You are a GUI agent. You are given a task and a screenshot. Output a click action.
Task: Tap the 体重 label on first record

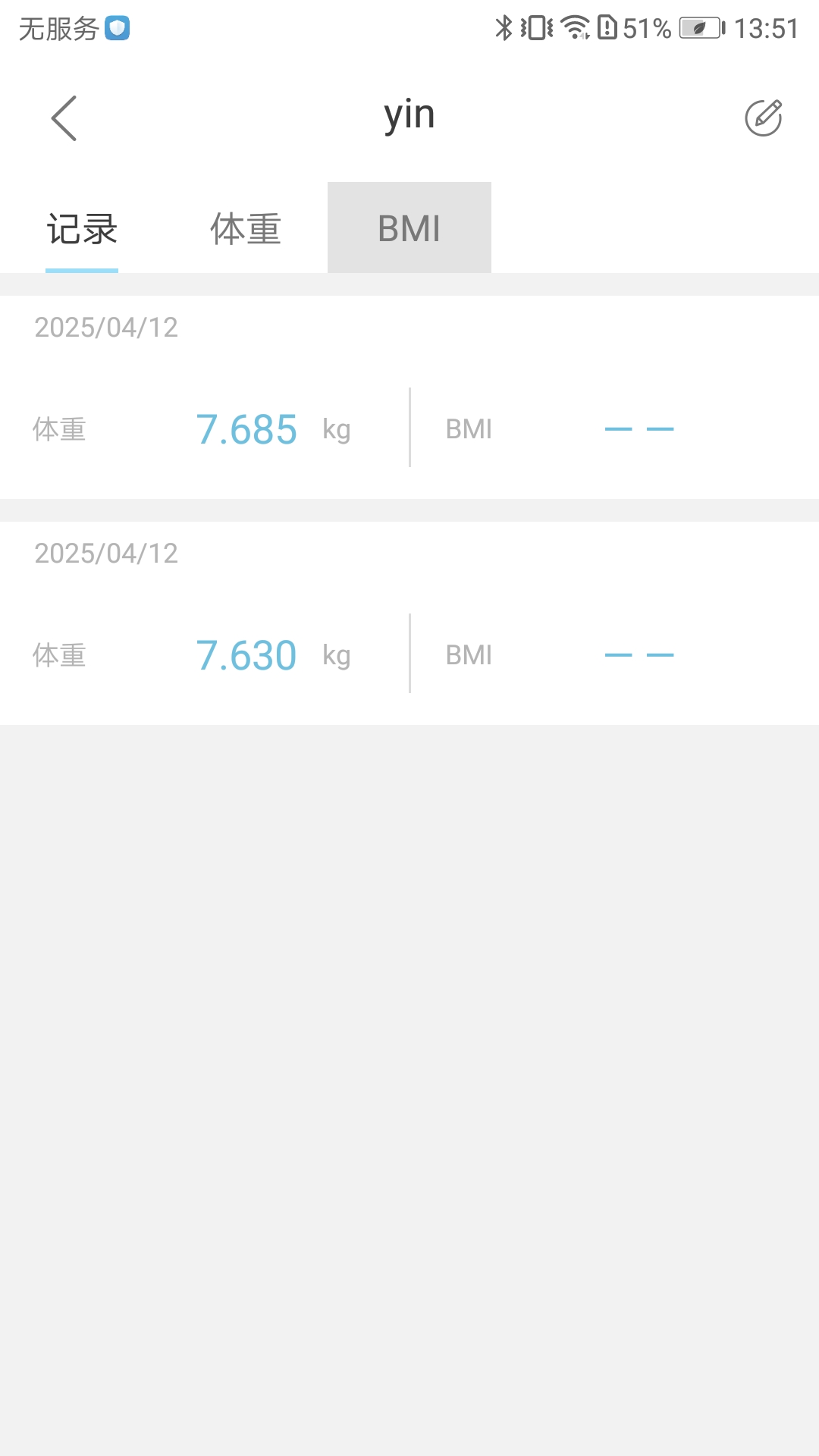[x=61, y=429]
